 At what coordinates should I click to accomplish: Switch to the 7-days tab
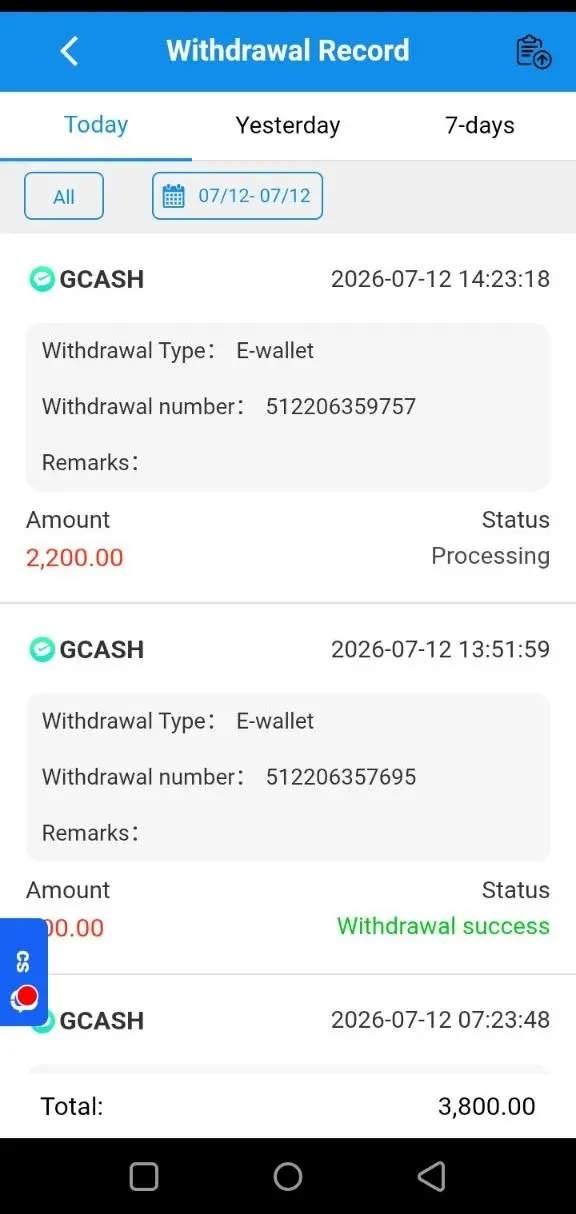point(480,125)
